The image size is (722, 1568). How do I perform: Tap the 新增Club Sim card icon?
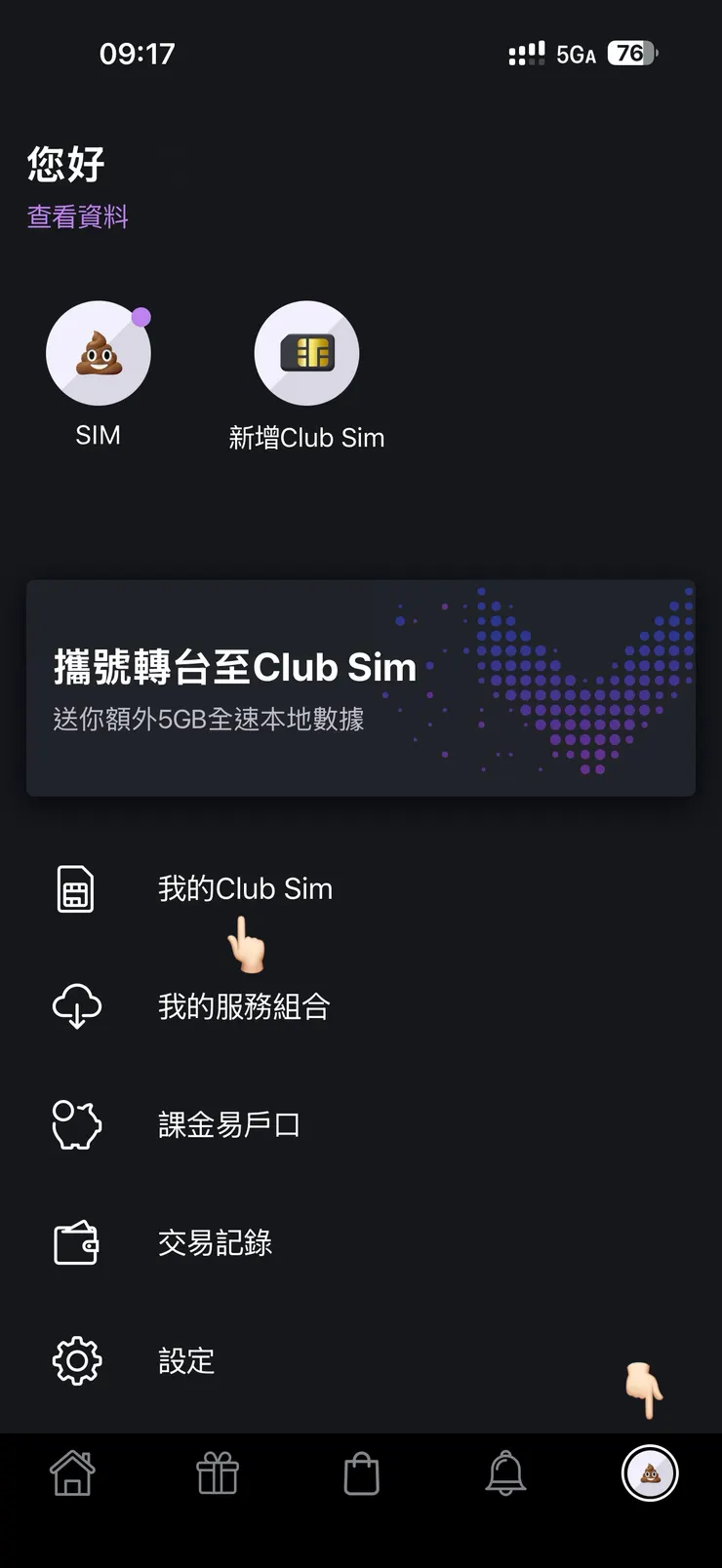coord(307,353)
